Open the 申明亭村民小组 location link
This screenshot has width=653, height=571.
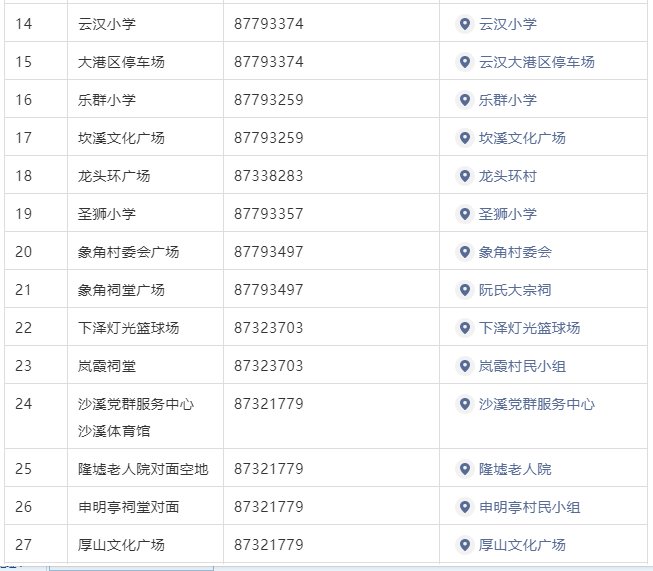pyautogui.click(x=529, y=507)
